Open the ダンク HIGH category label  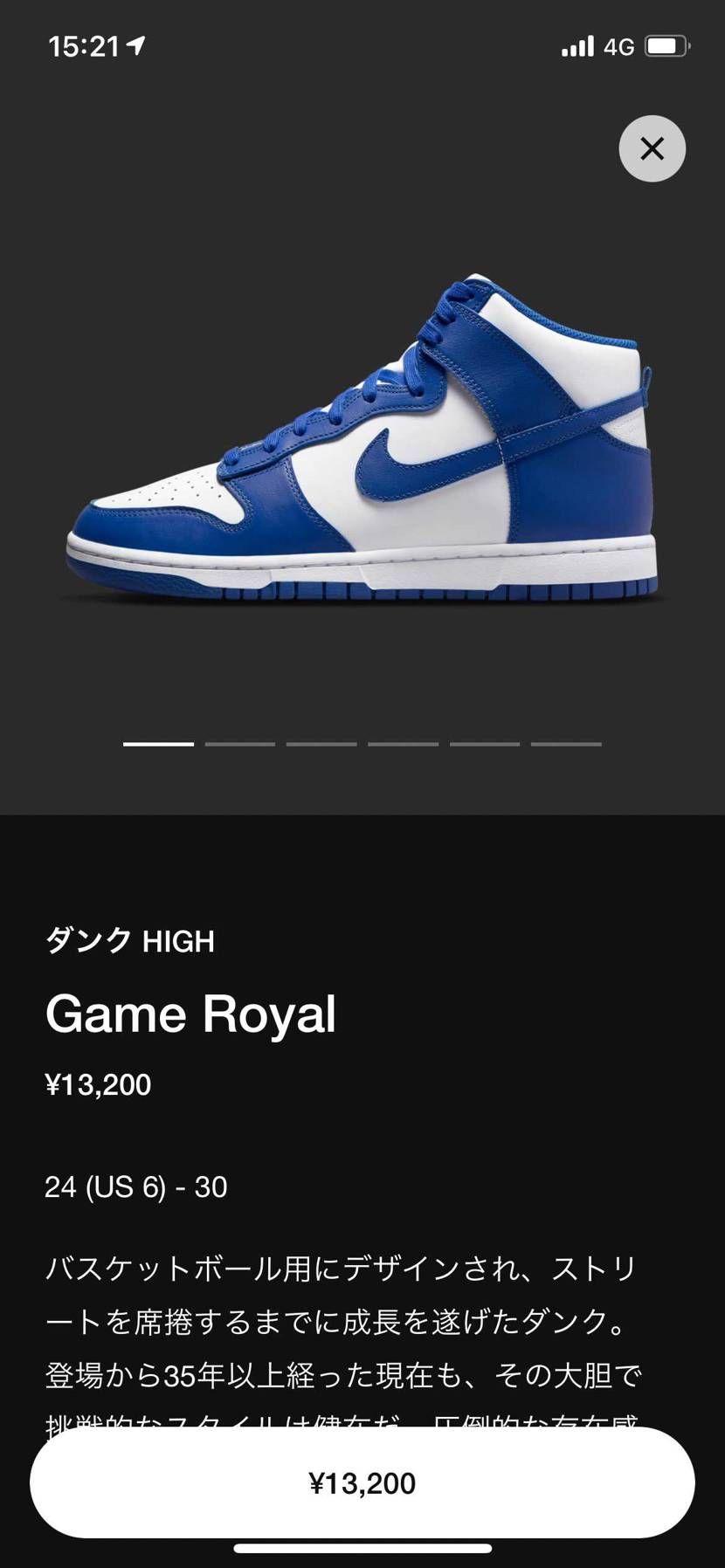129,941
